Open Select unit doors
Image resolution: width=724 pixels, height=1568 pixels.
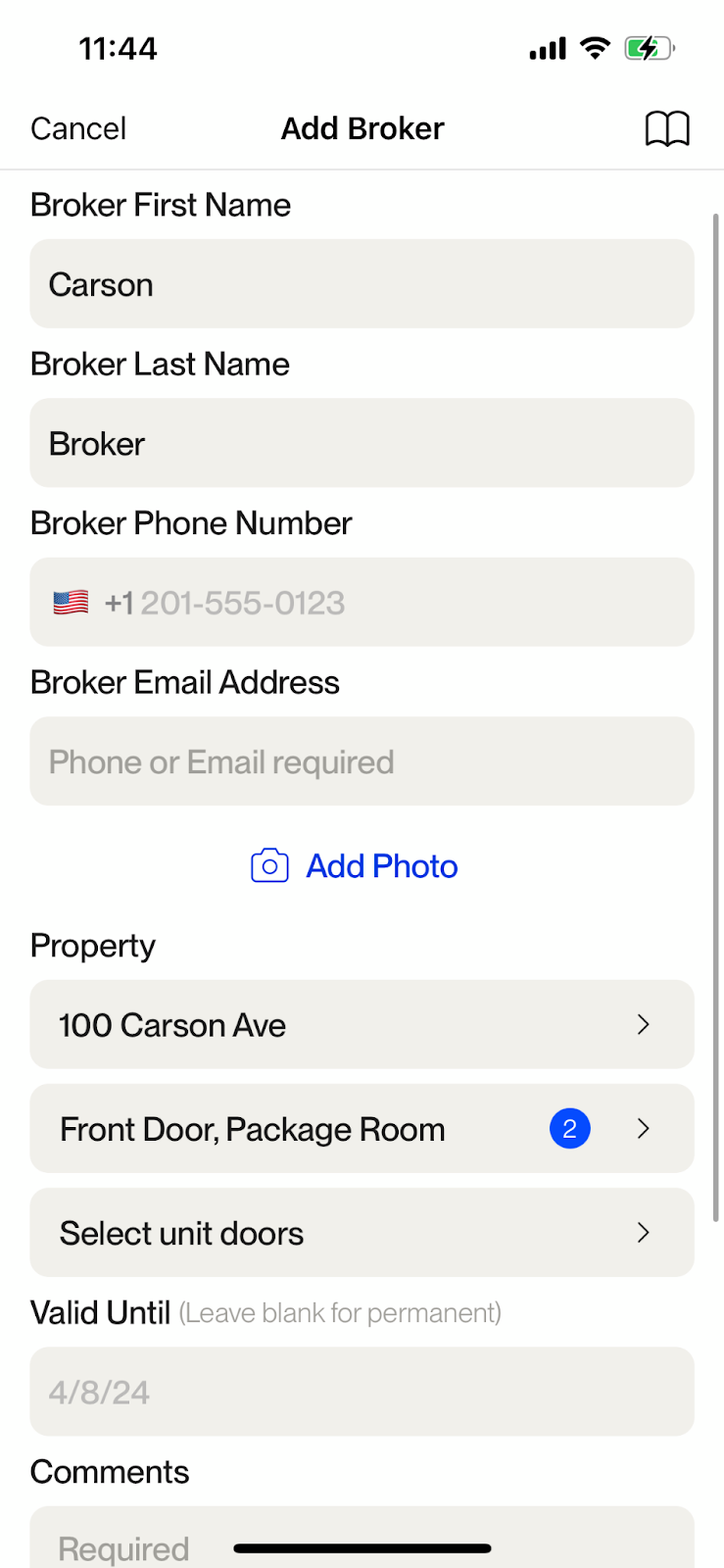click(362, 1232)
